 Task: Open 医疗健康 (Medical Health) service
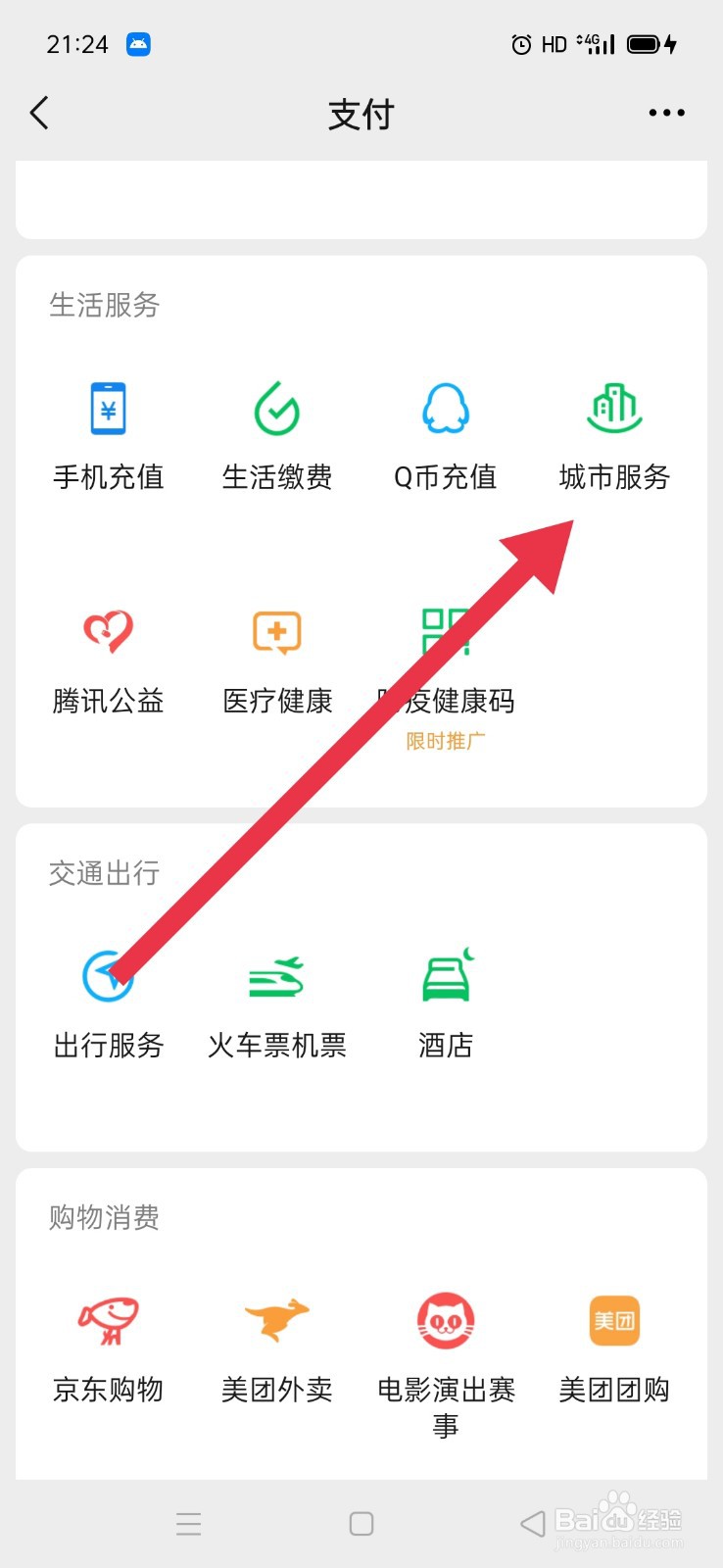[276, 655]
